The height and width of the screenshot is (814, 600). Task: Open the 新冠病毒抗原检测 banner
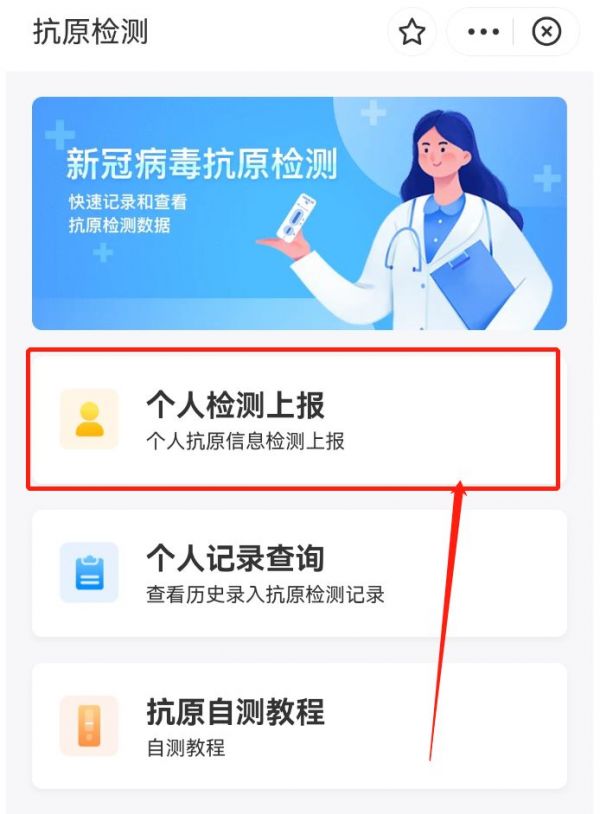tap(299, 213)
